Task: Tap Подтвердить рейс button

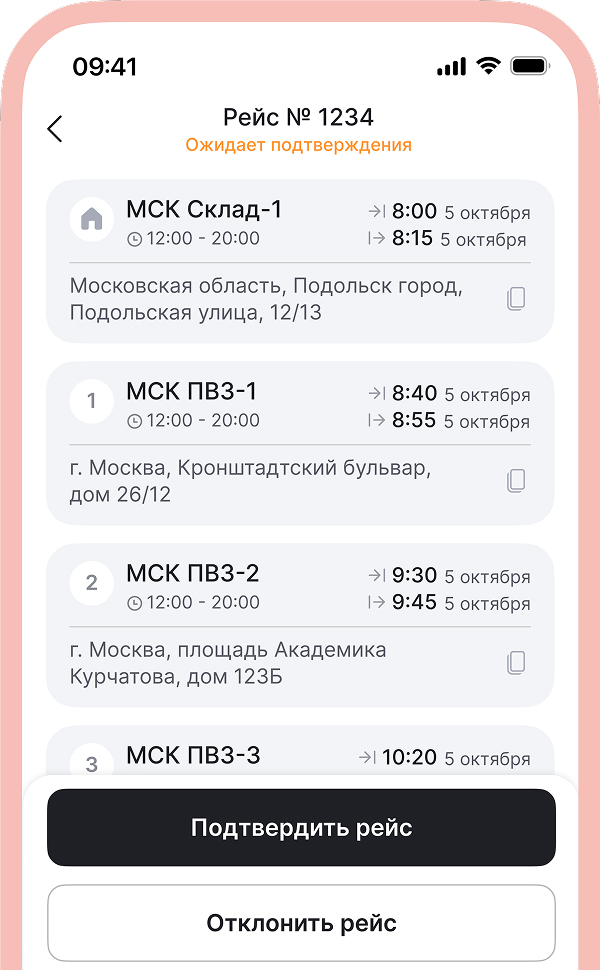Action: 301,828
